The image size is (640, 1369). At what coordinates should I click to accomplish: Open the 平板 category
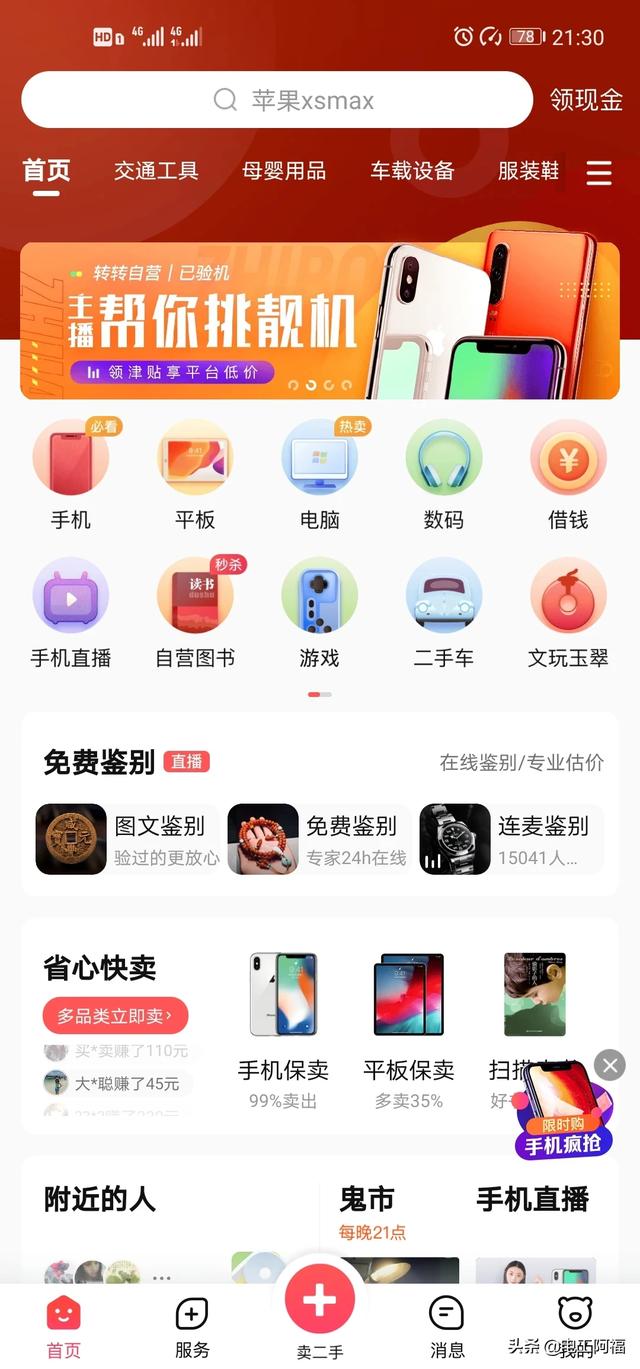pyautogui.click(x=195, y=474)
